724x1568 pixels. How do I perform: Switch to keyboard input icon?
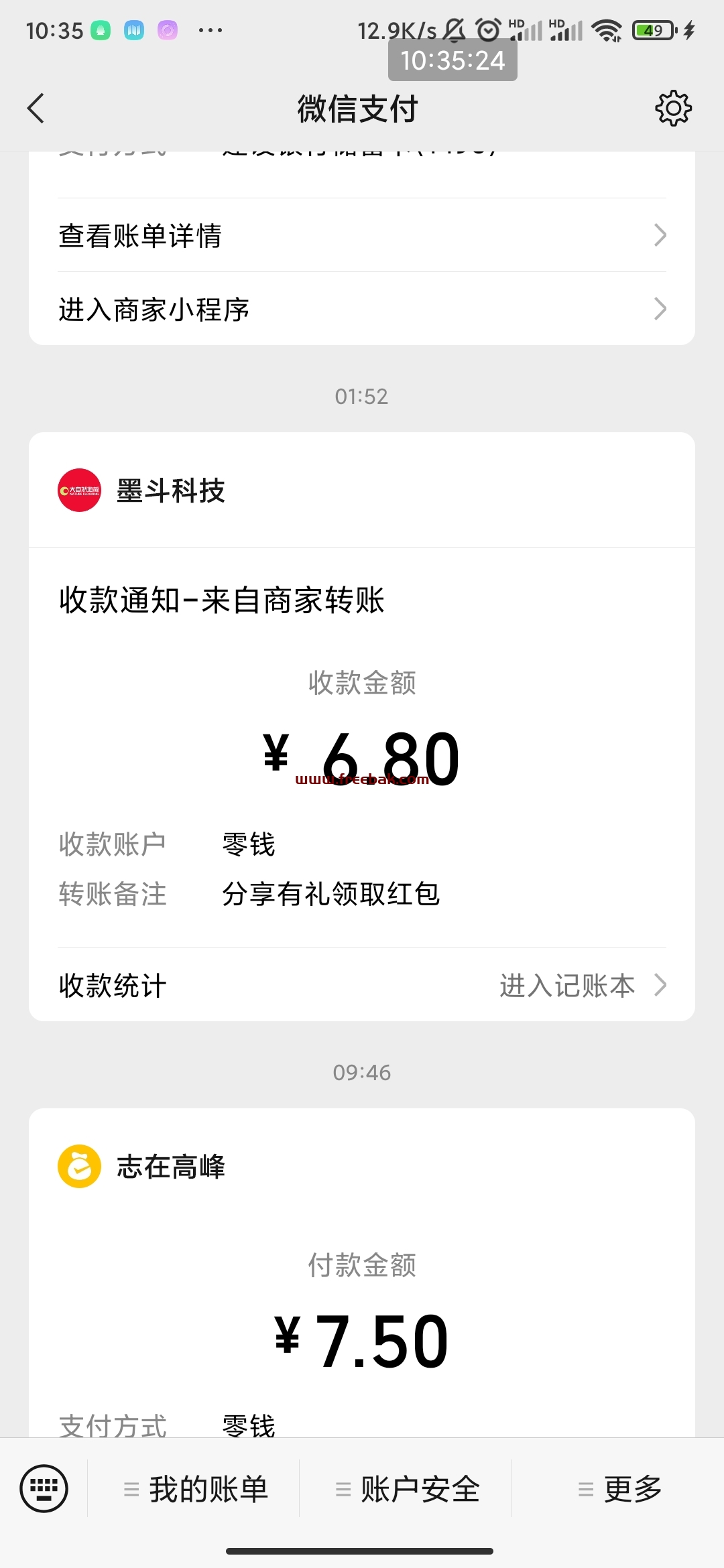pyautogui.click(x=44, y=1489)
